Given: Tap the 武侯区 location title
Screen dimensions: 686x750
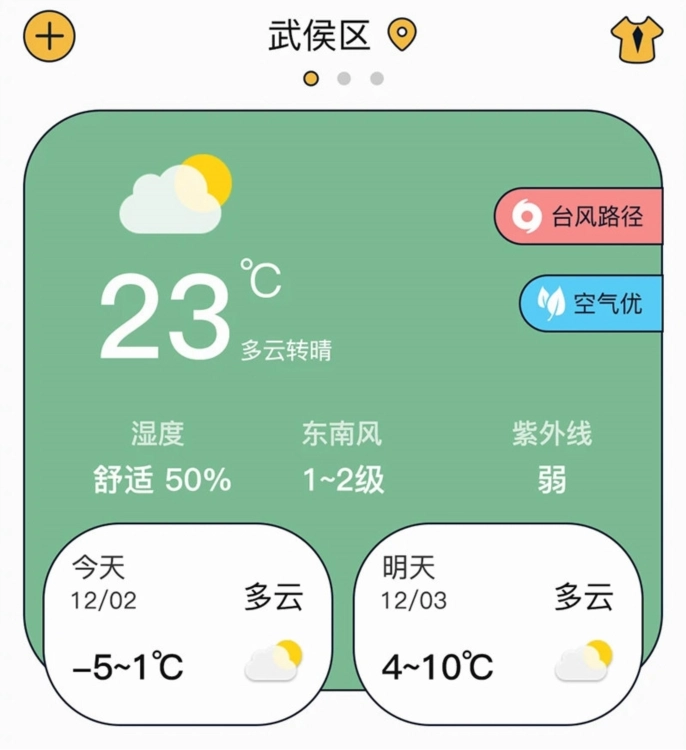Looking at the screenshot, I should click(320, 36).
